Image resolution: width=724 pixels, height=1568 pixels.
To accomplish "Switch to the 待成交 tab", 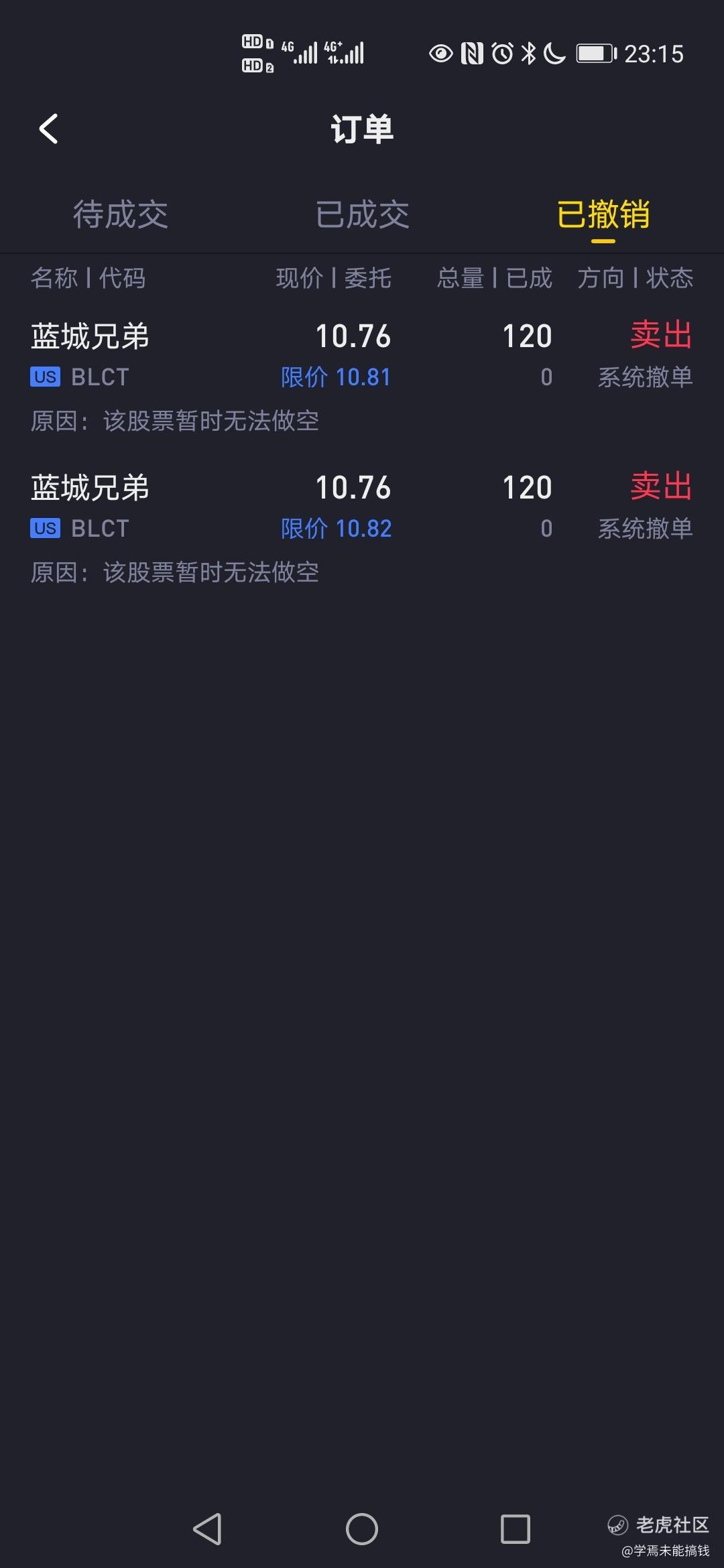I will (121, 214).
